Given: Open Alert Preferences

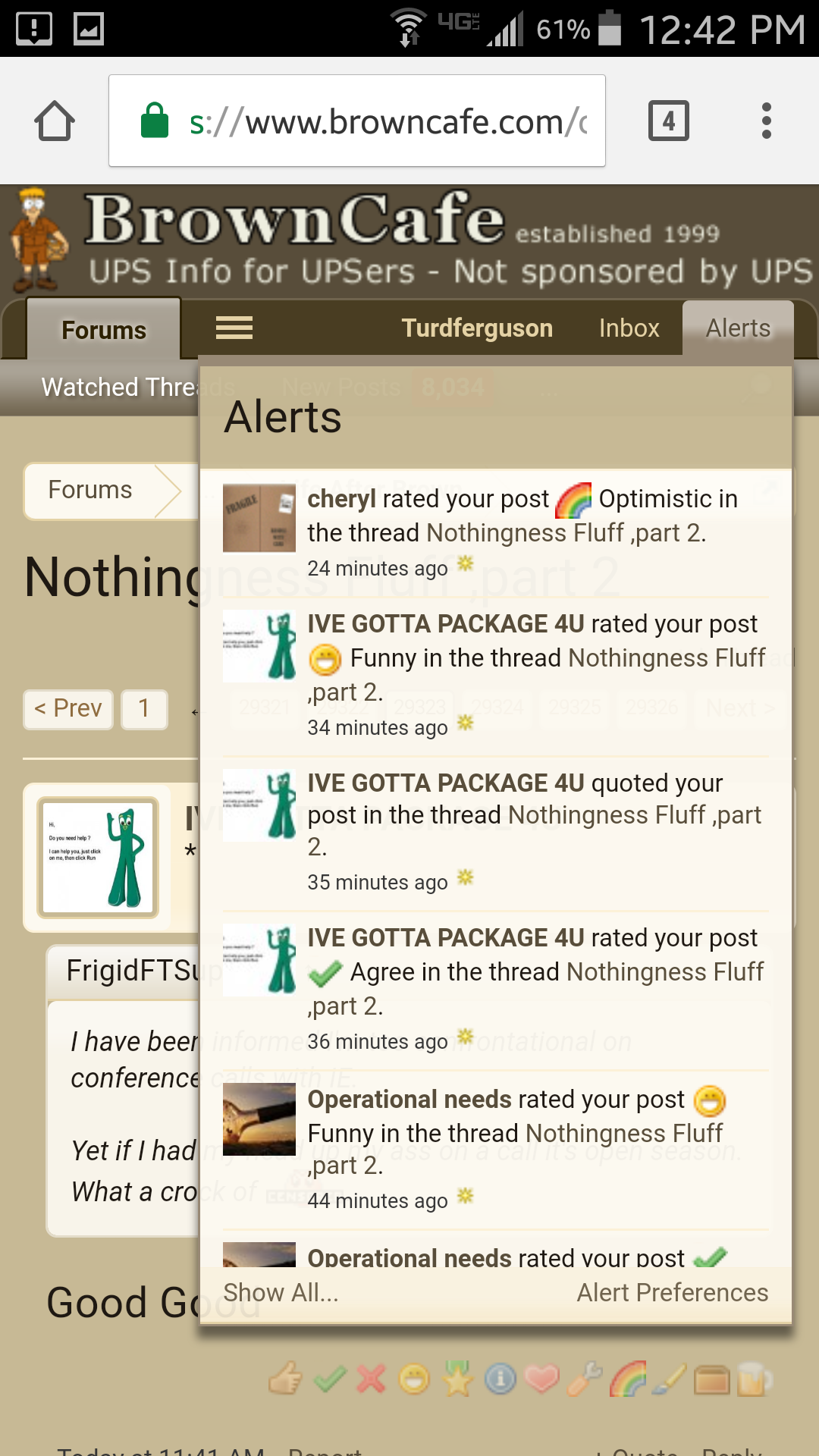Looking at the screenshot, I should coord(673,1292).
